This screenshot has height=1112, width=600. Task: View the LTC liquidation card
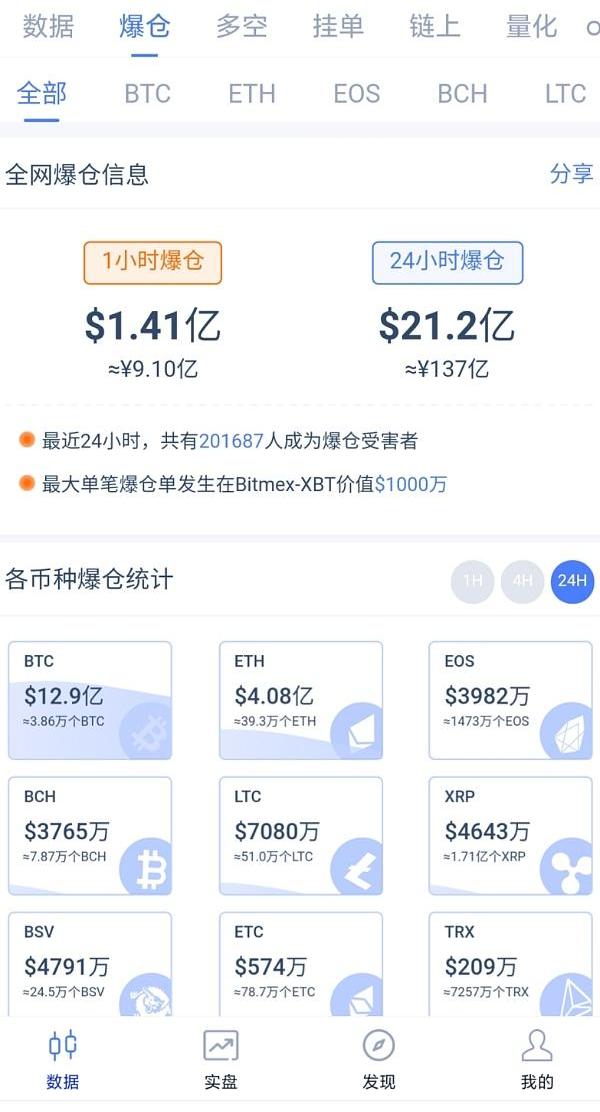[x=300, y=836]
